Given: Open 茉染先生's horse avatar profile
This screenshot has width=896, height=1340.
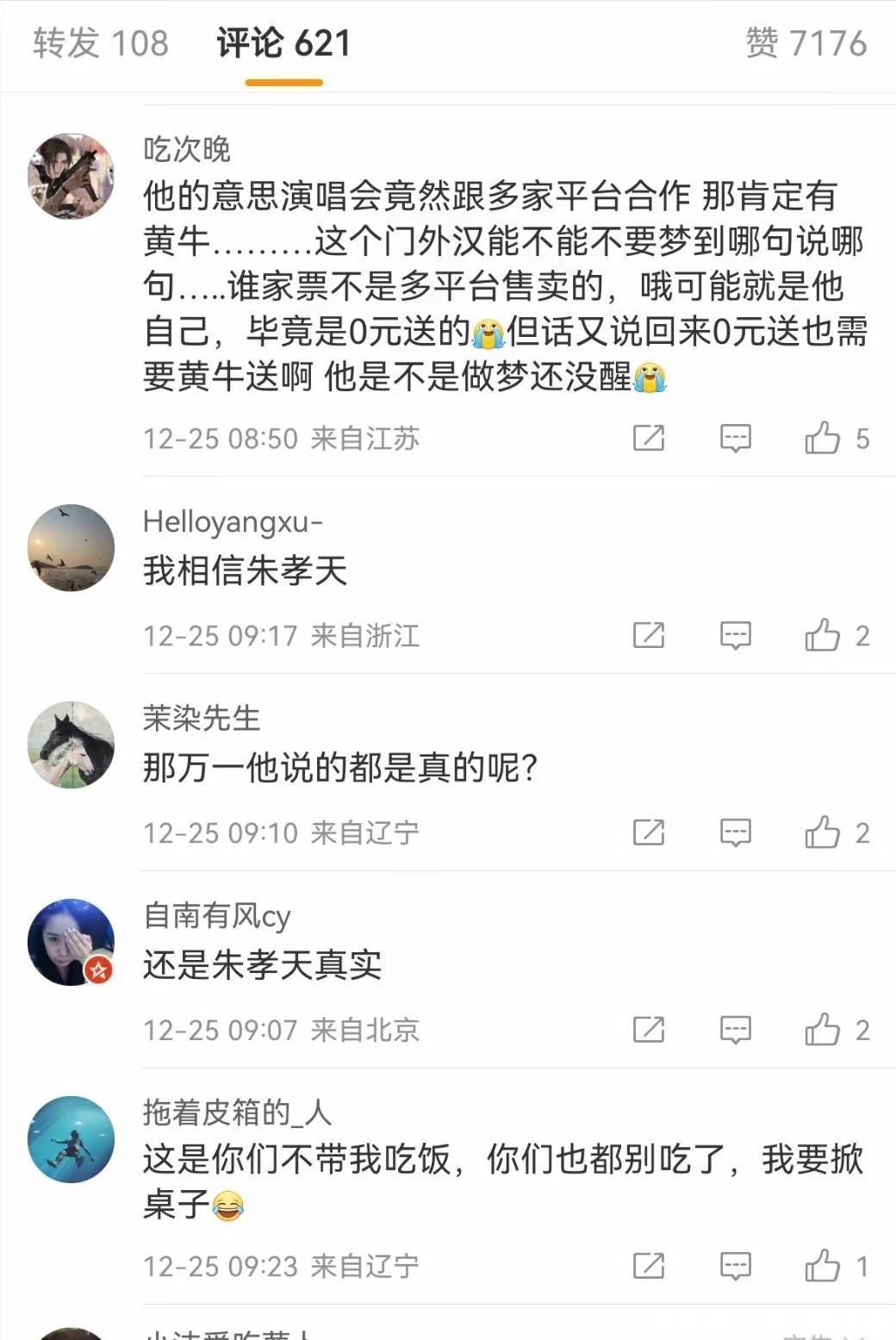Looking at the screenshot, I should click(x=72, y=745).
